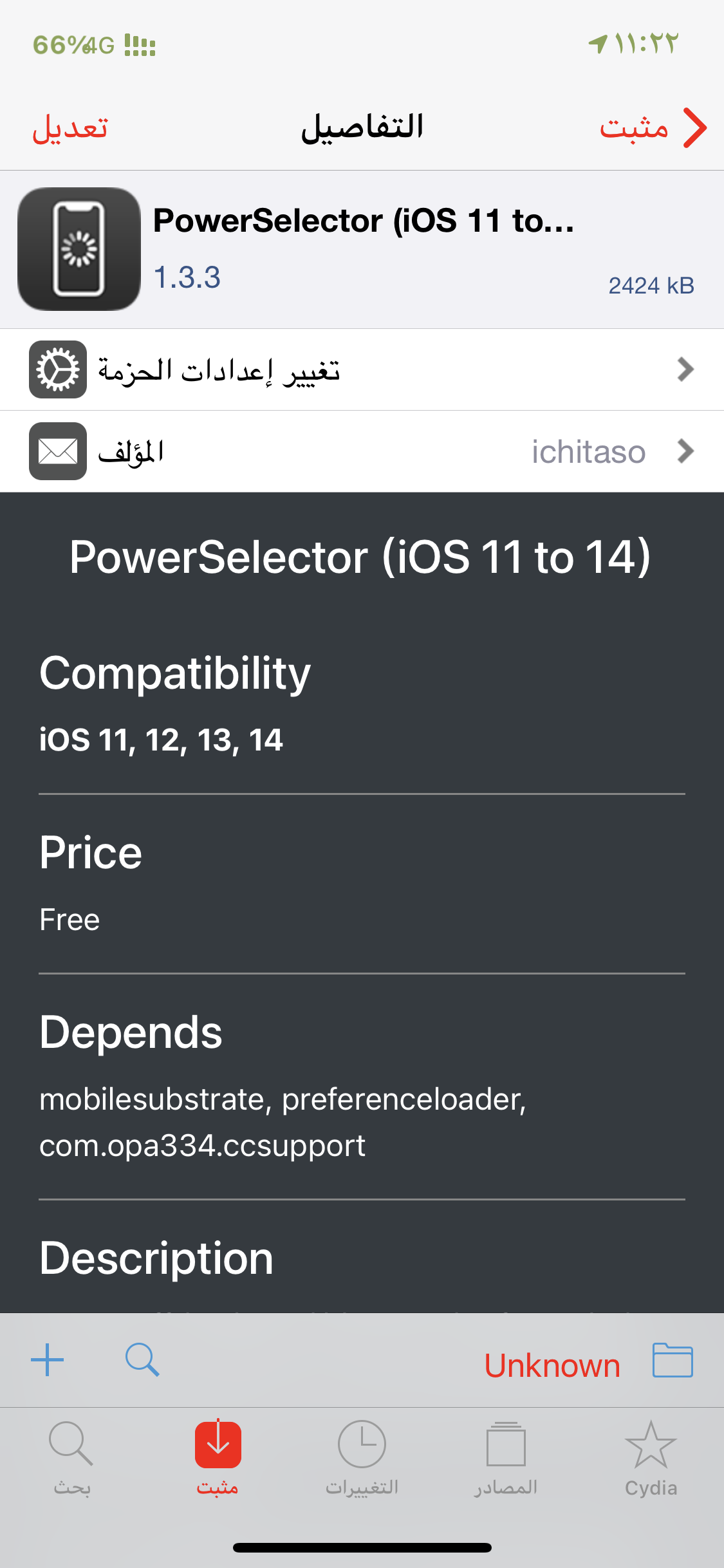Open the المؤلف author row for ichitaso

pos(362,451)
